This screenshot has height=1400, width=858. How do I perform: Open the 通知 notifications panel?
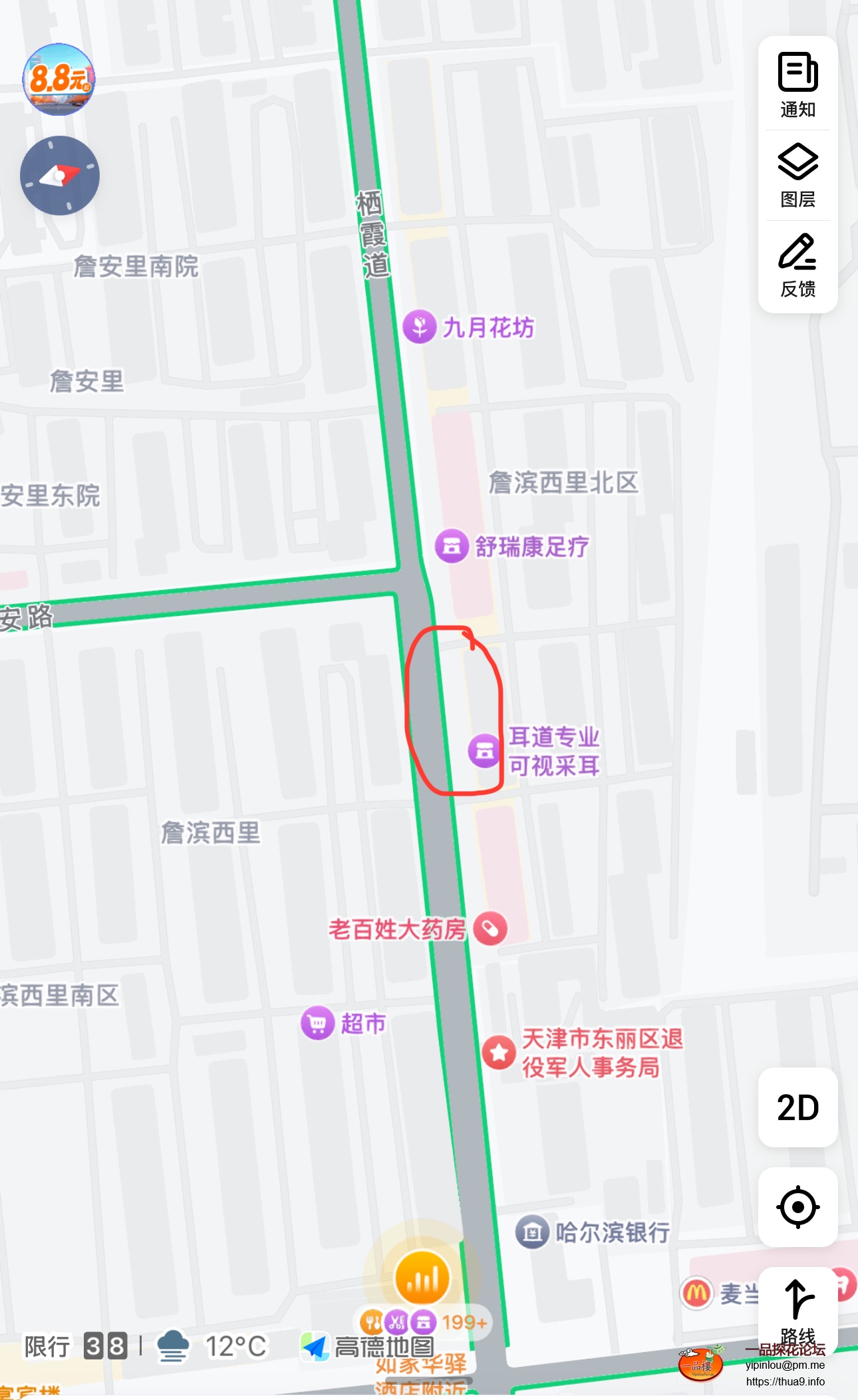797,84
